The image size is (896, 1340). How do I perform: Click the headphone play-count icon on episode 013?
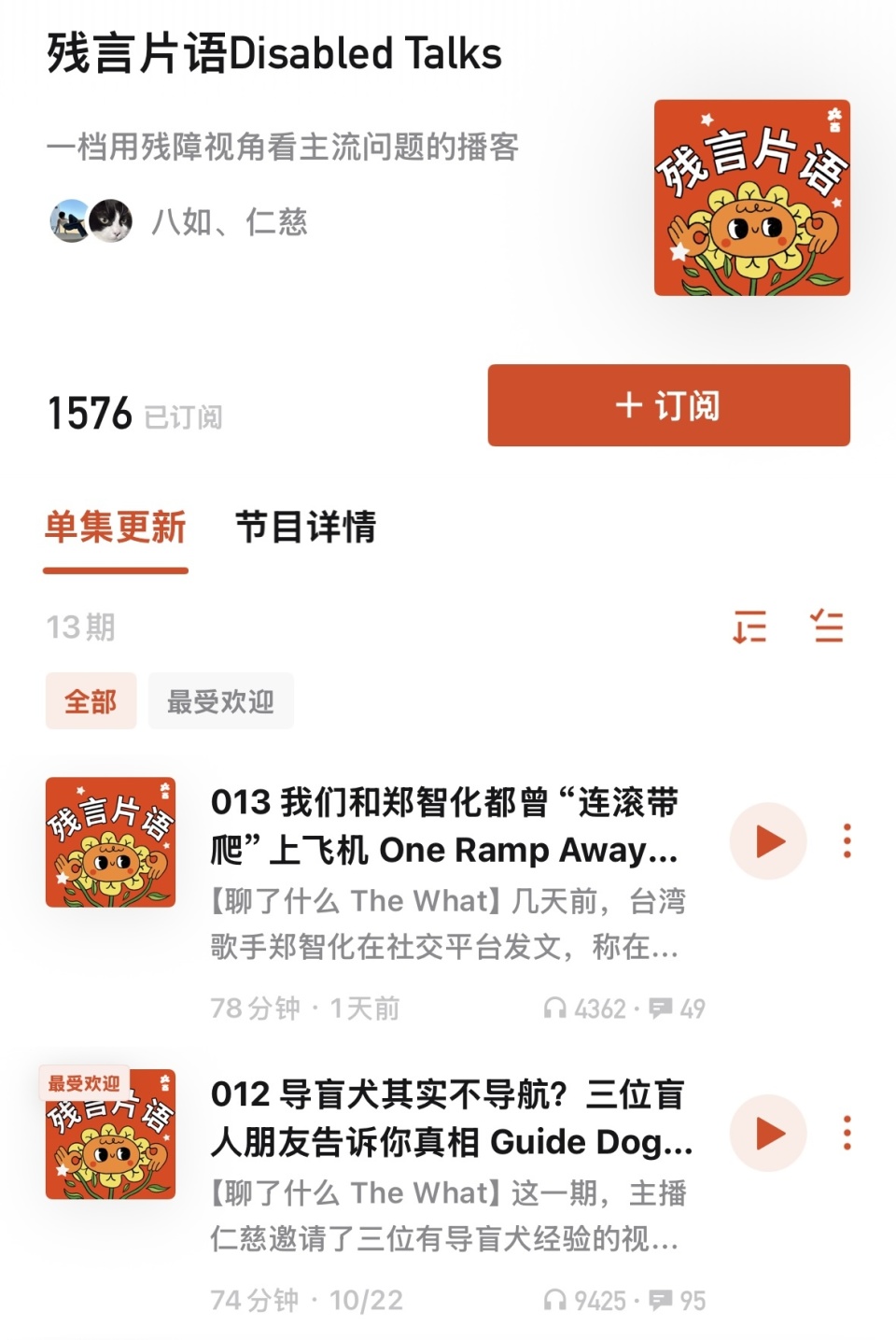point(557,1008)
